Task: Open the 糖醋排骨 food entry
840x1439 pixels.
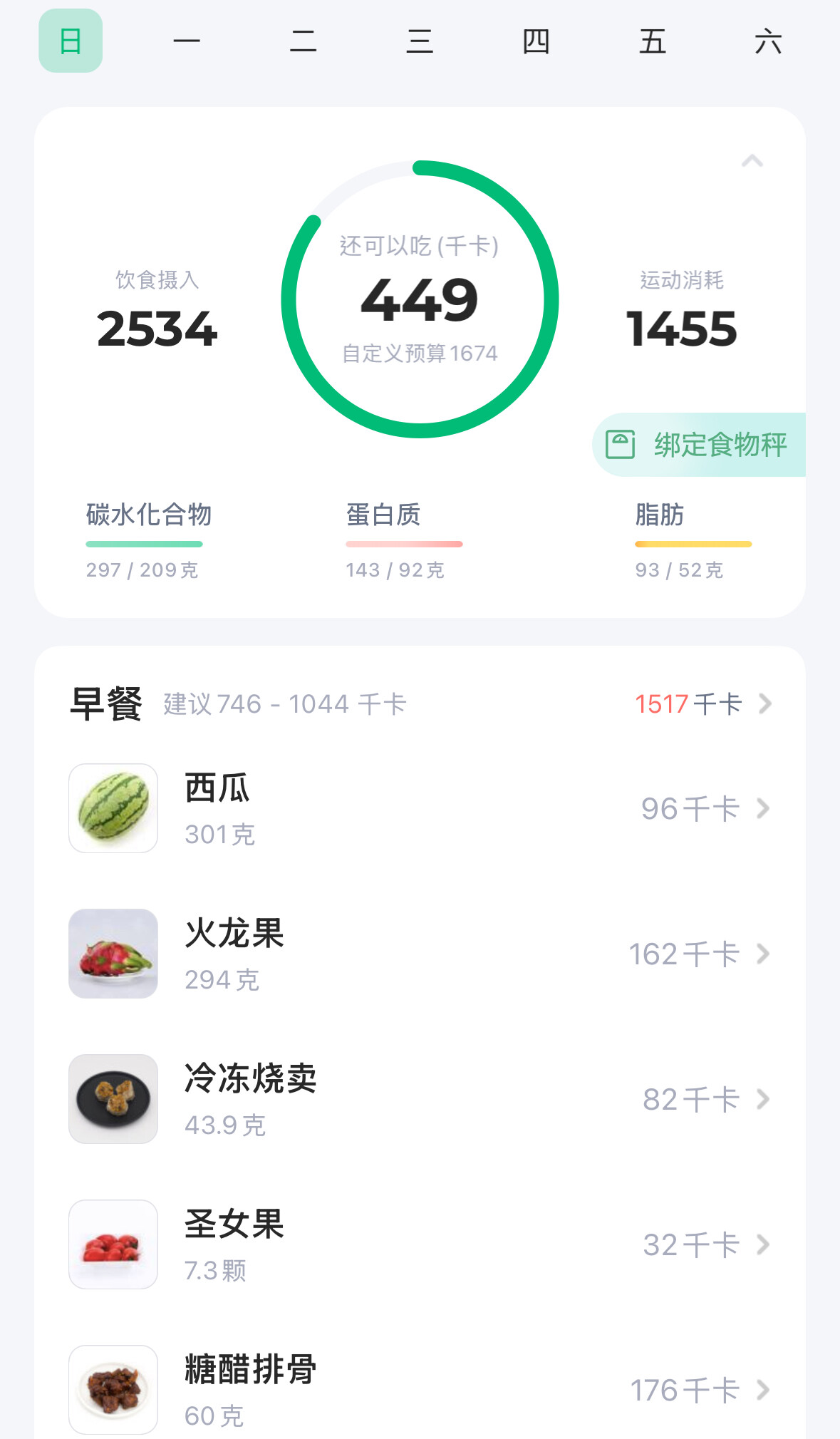Action: point(420,1390)
